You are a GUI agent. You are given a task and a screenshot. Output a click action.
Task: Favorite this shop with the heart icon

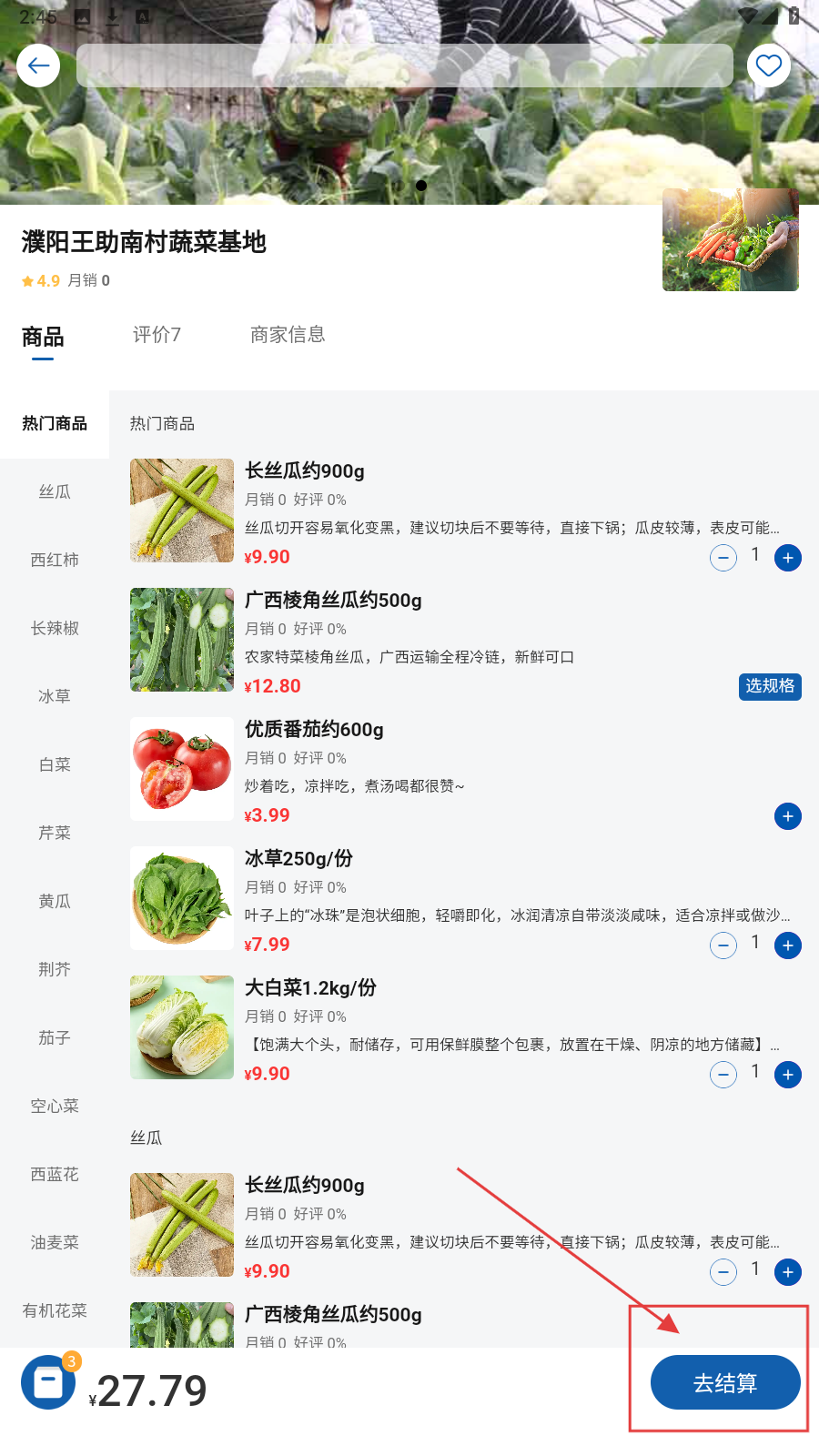[x=769, y=66]
